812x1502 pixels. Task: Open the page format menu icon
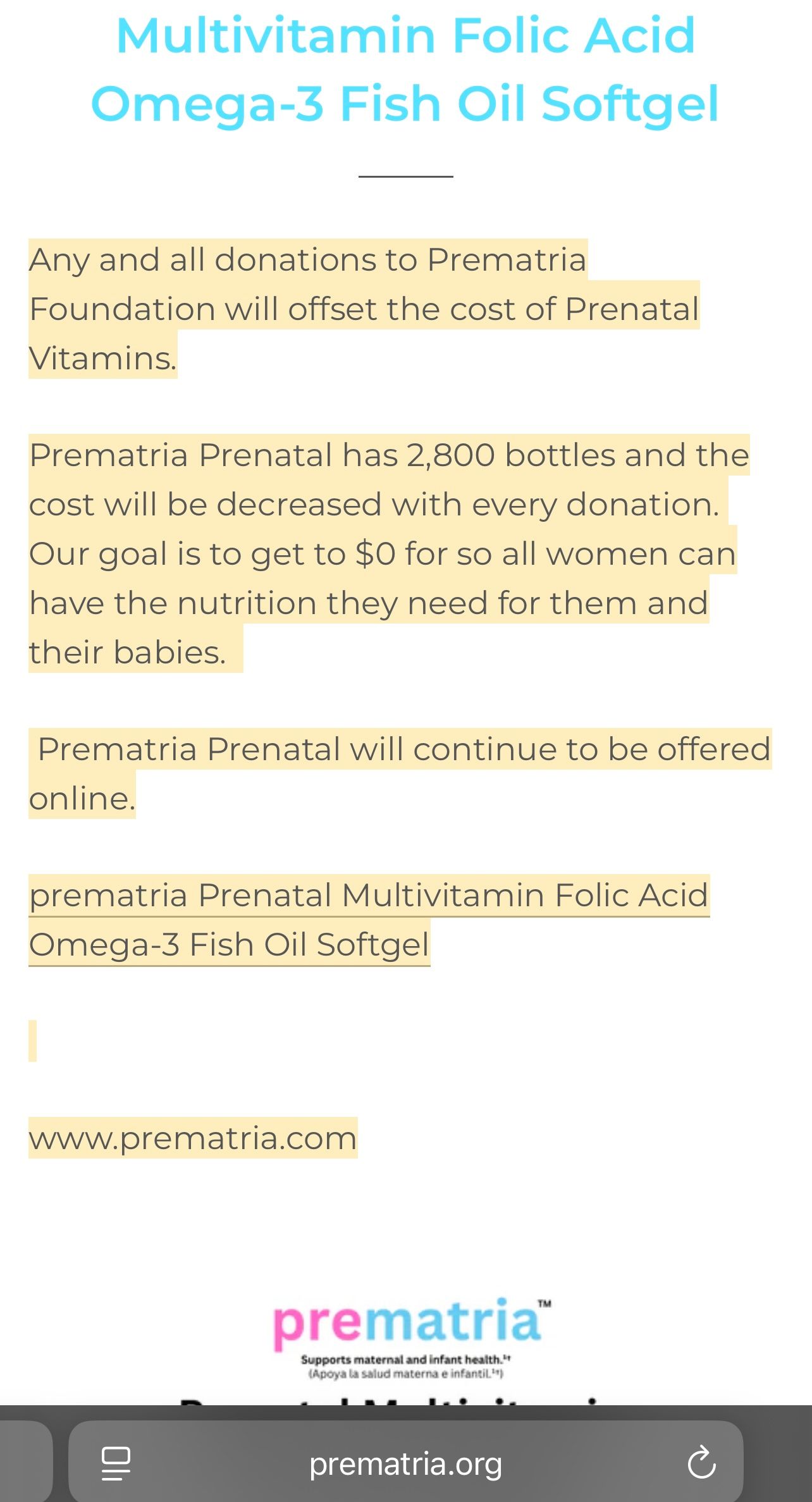tap(116, 1463)
